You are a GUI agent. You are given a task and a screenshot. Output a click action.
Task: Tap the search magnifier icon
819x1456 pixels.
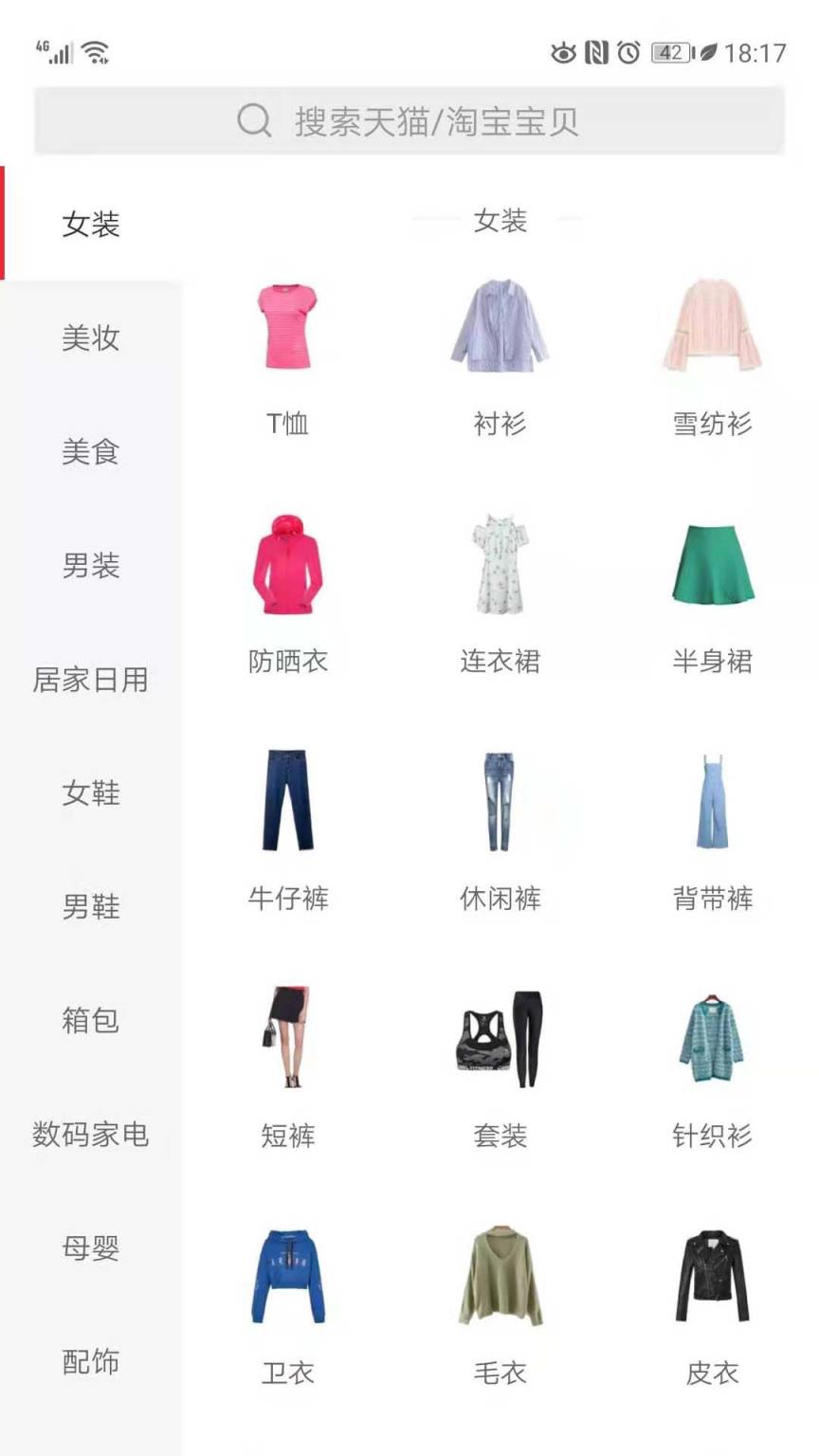point(252,120)
